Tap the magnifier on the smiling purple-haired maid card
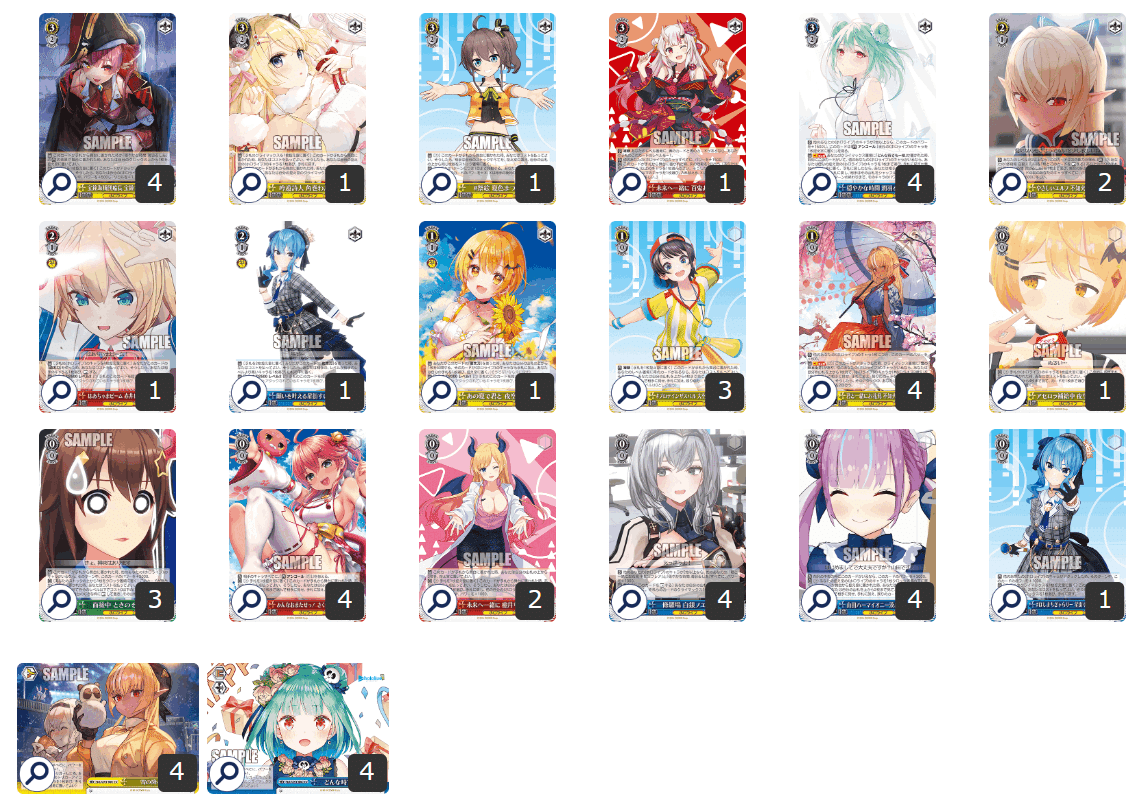This screenshot has height=803, width=1139. pos(819,600)
